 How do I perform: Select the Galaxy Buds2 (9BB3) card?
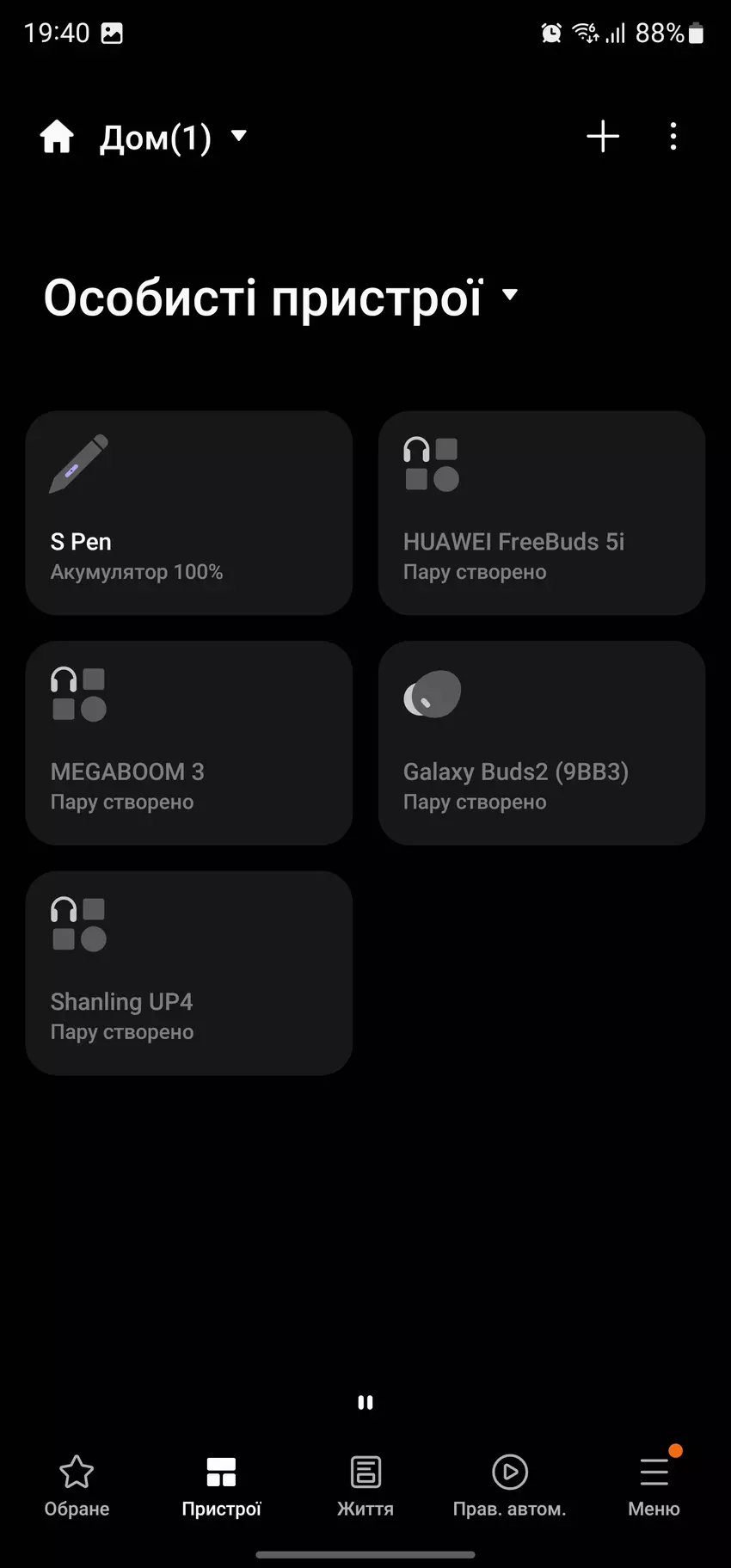tap(542, 742)
